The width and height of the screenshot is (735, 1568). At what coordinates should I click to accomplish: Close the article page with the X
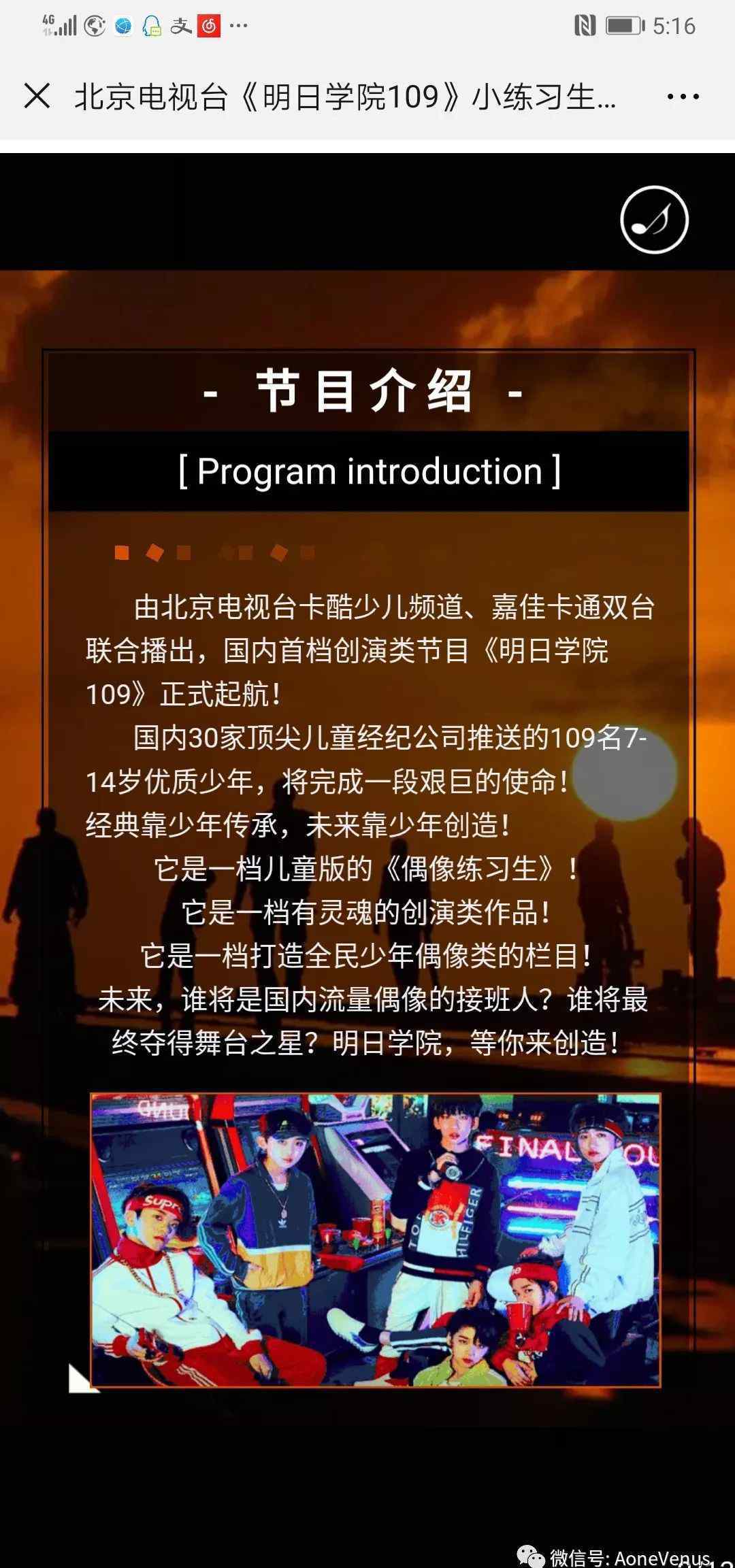coord(37,96)
